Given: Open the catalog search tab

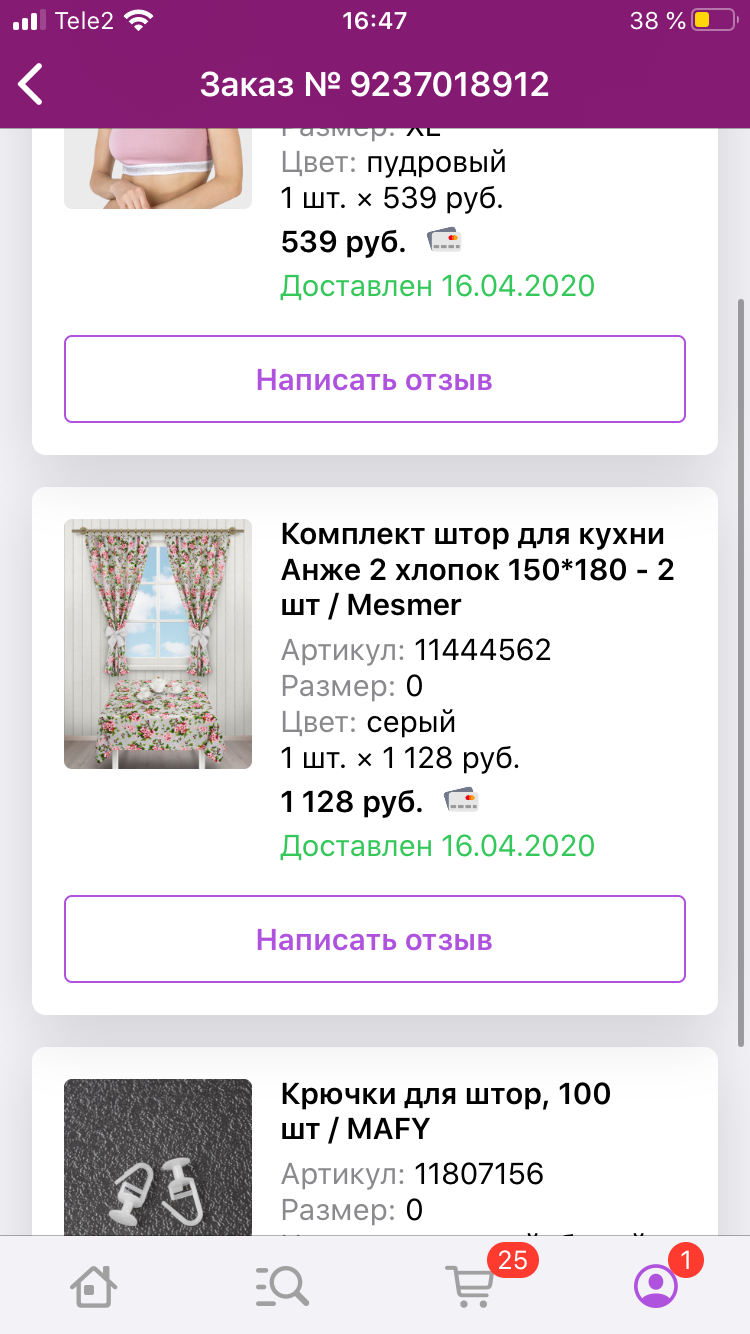Looking at the screenshot, I should (281, 1285).
